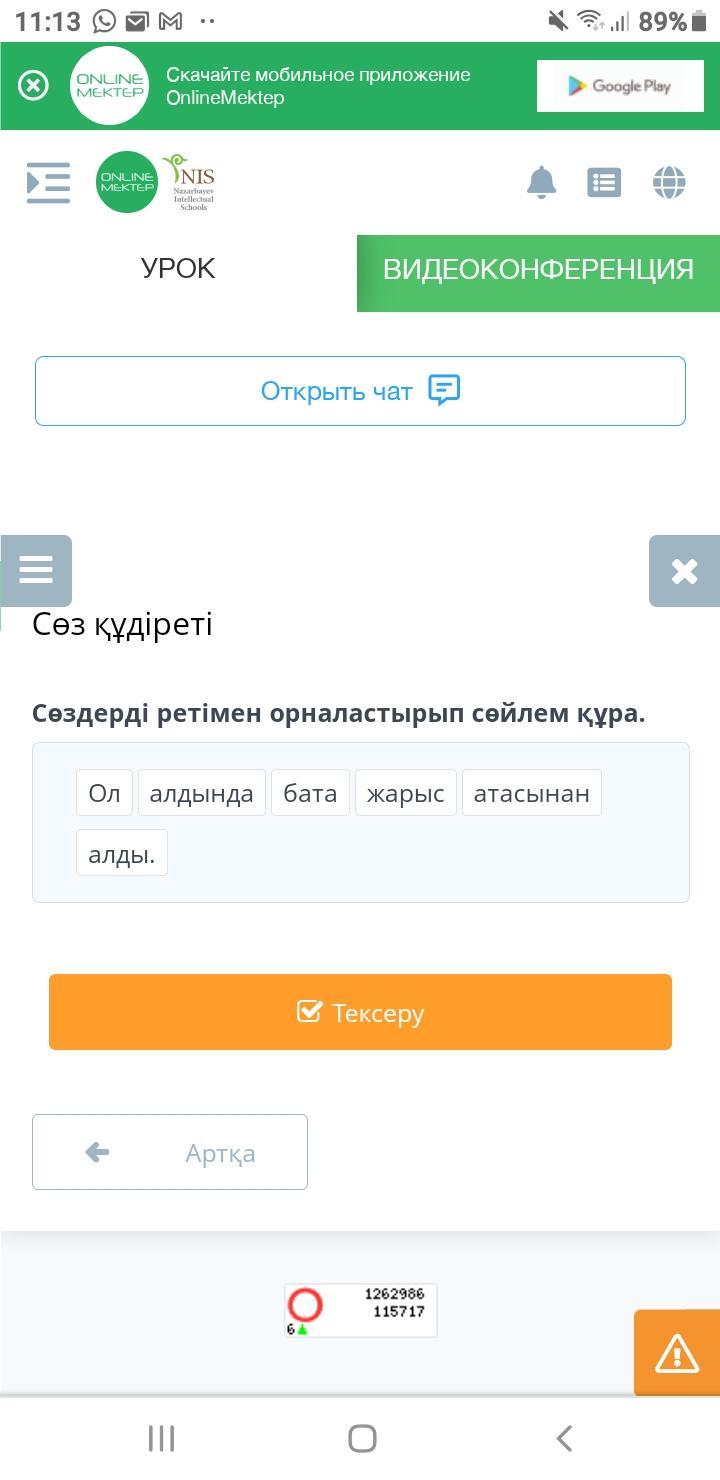Select the word атасынан

click(531, 793)
